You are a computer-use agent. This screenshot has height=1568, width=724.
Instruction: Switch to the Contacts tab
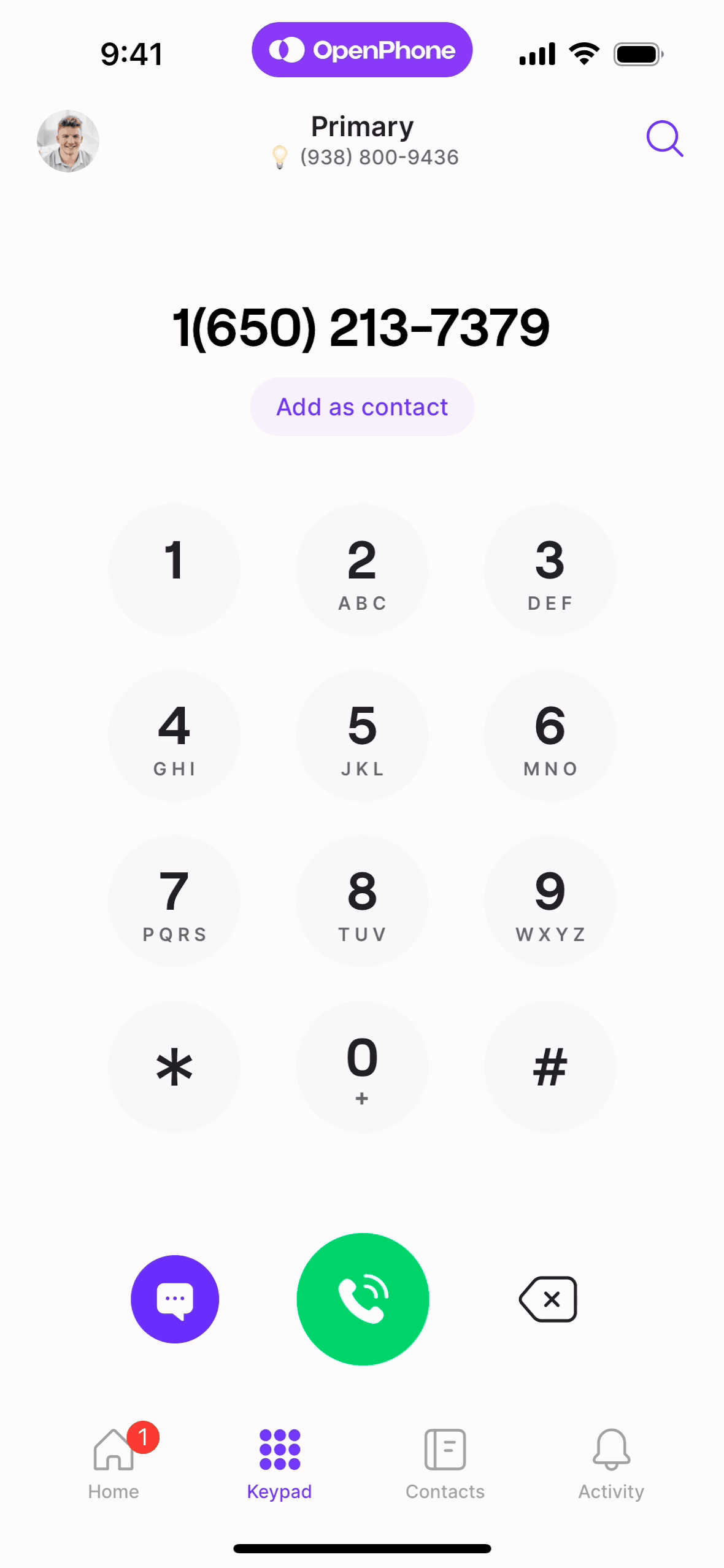pos(445,1463)
